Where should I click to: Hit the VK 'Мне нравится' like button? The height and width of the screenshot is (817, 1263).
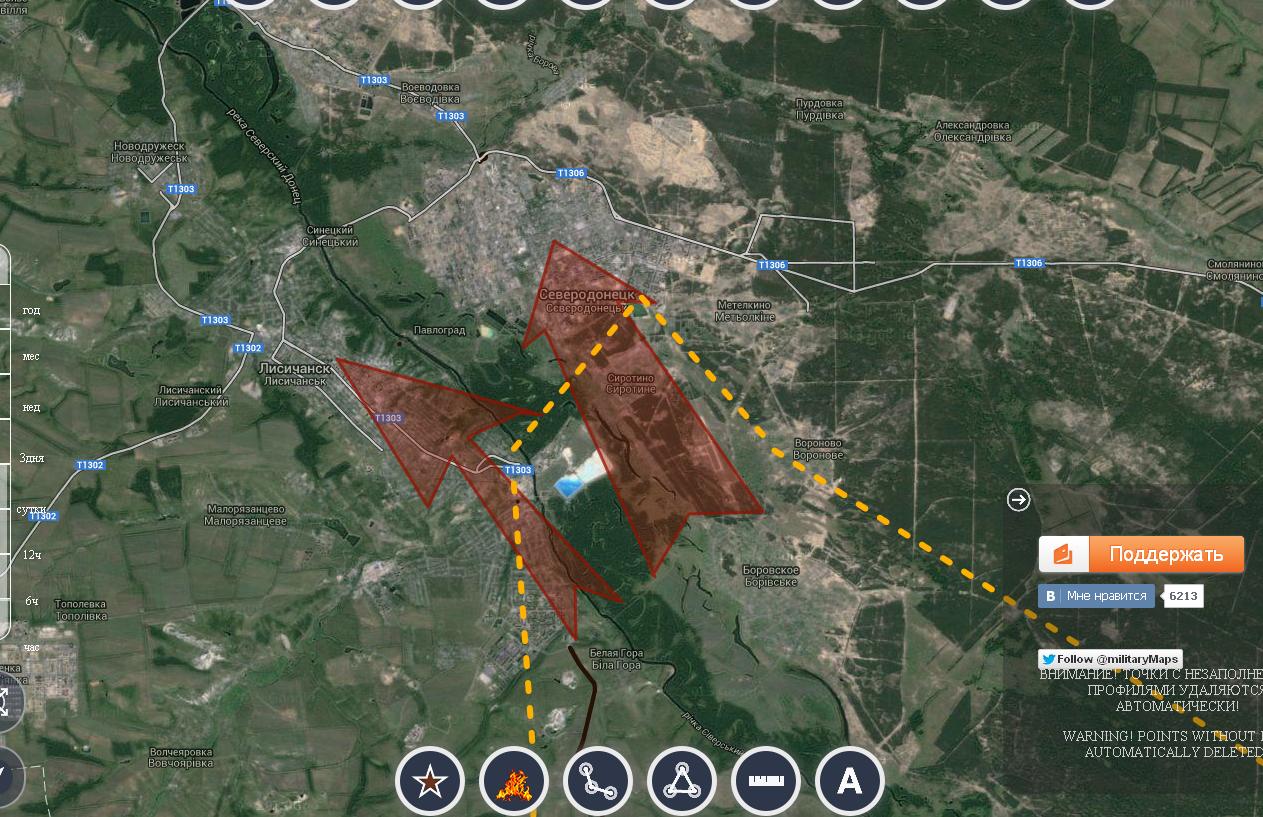(x=1097, y=596)
